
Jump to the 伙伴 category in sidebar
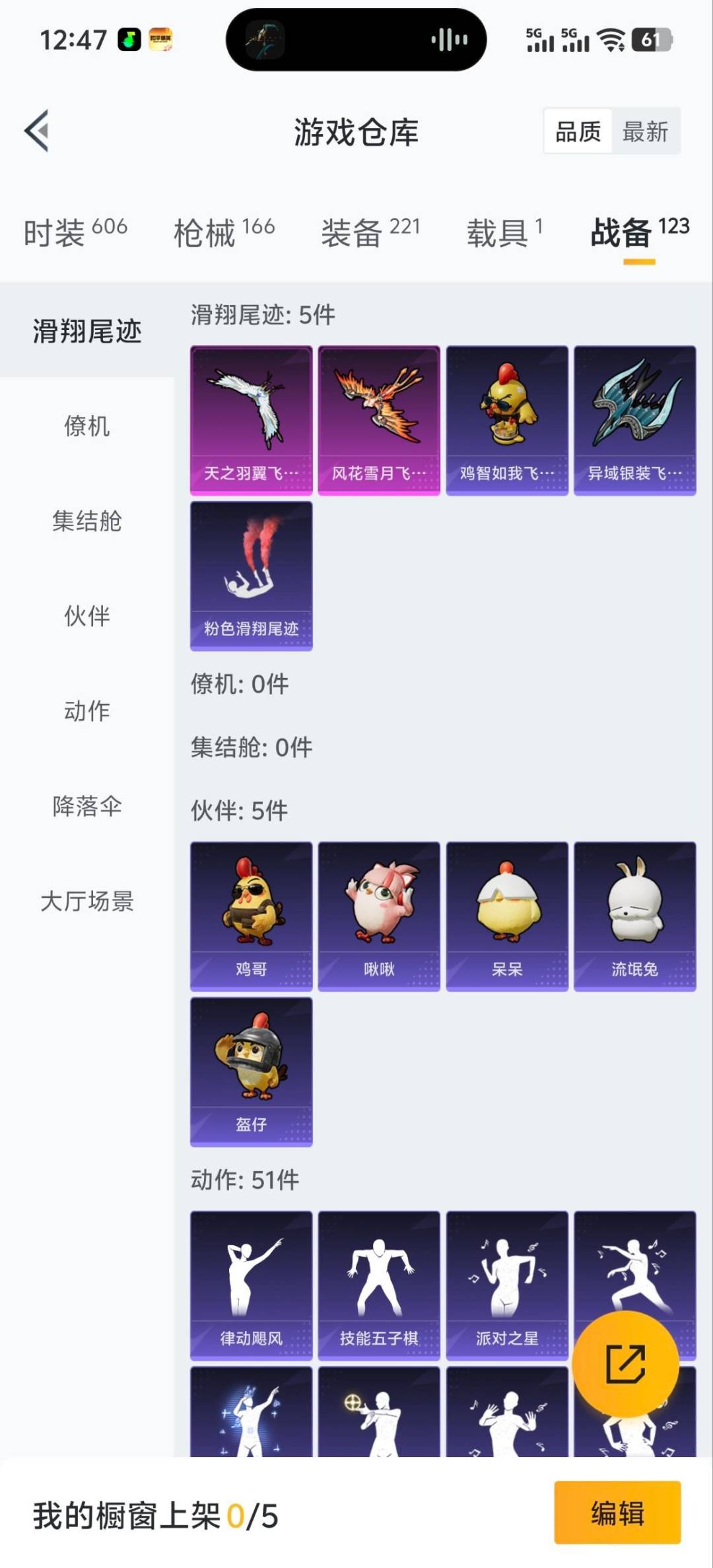87,617
